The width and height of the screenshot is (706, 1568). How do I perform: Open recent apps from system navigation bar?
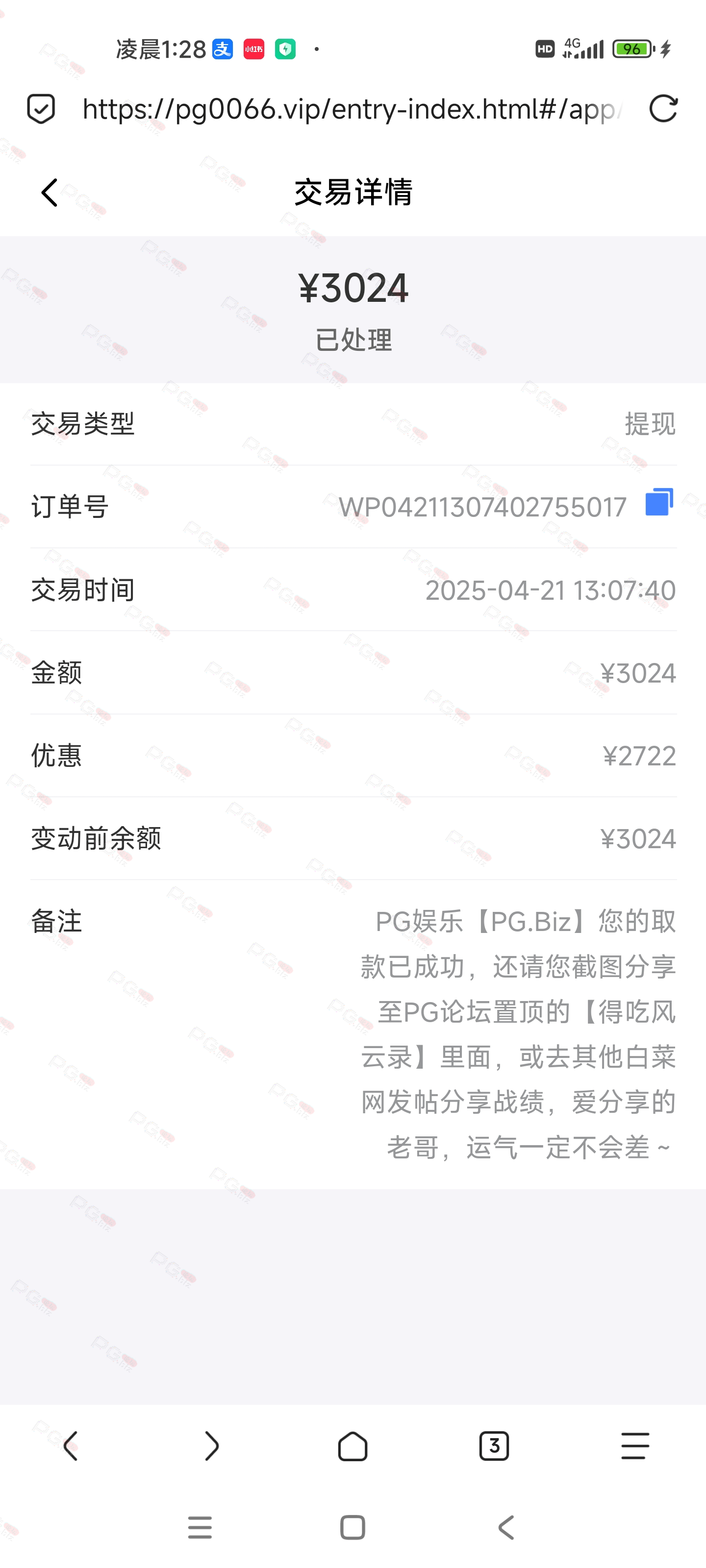200,1527
